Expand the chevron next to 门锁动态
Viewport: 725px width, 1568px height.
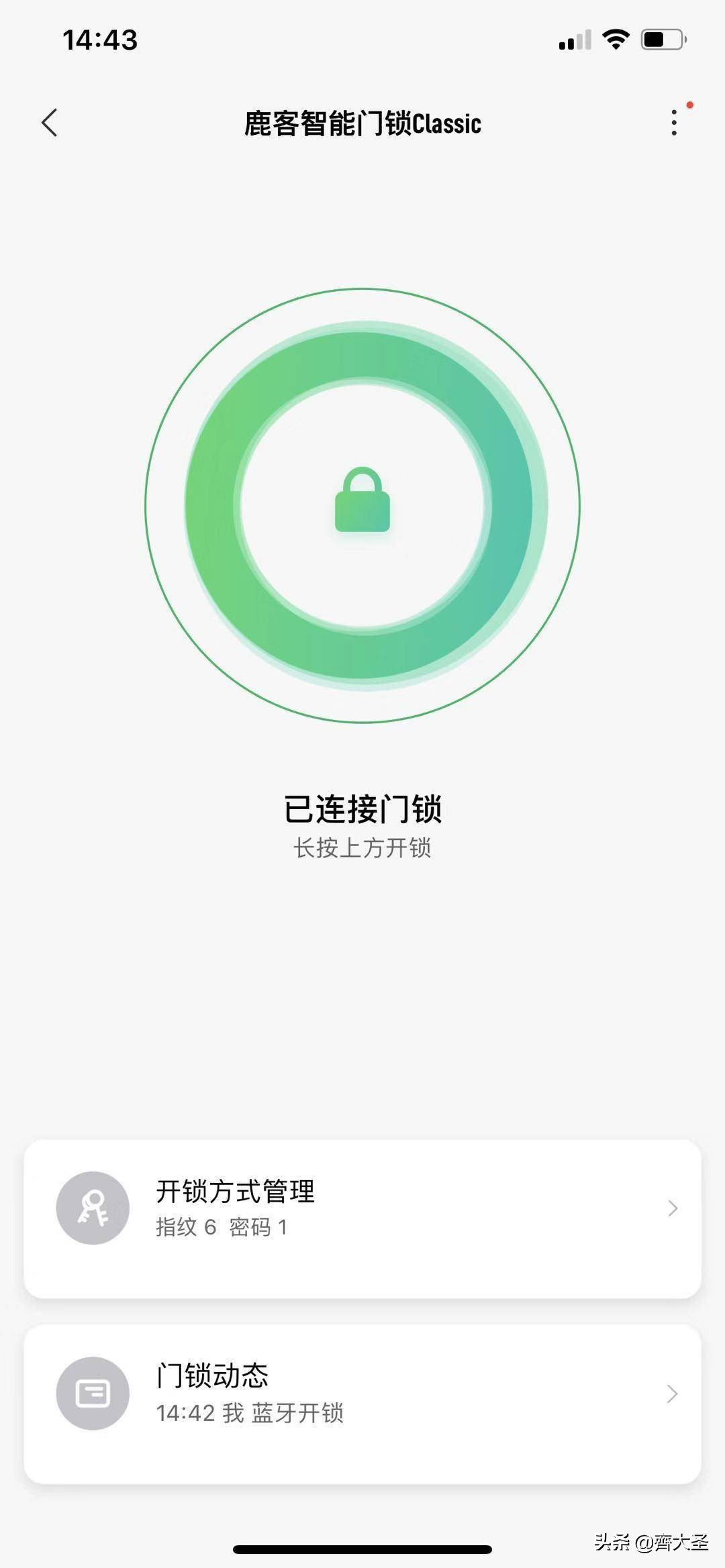pyautogui.click(x=672, y=1394)
